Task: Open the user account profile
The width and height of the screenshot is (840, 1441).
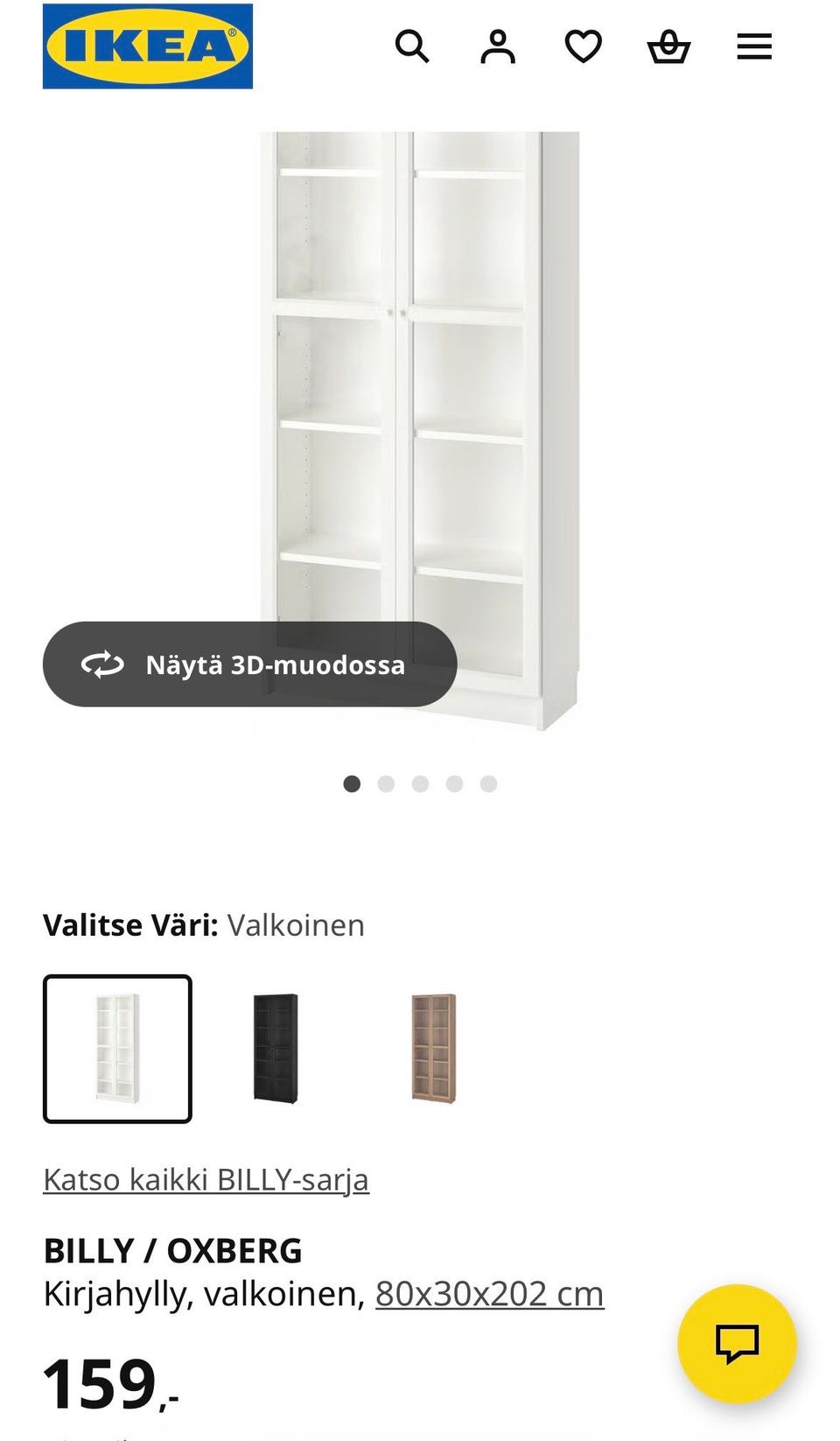Action: [497, 46]
